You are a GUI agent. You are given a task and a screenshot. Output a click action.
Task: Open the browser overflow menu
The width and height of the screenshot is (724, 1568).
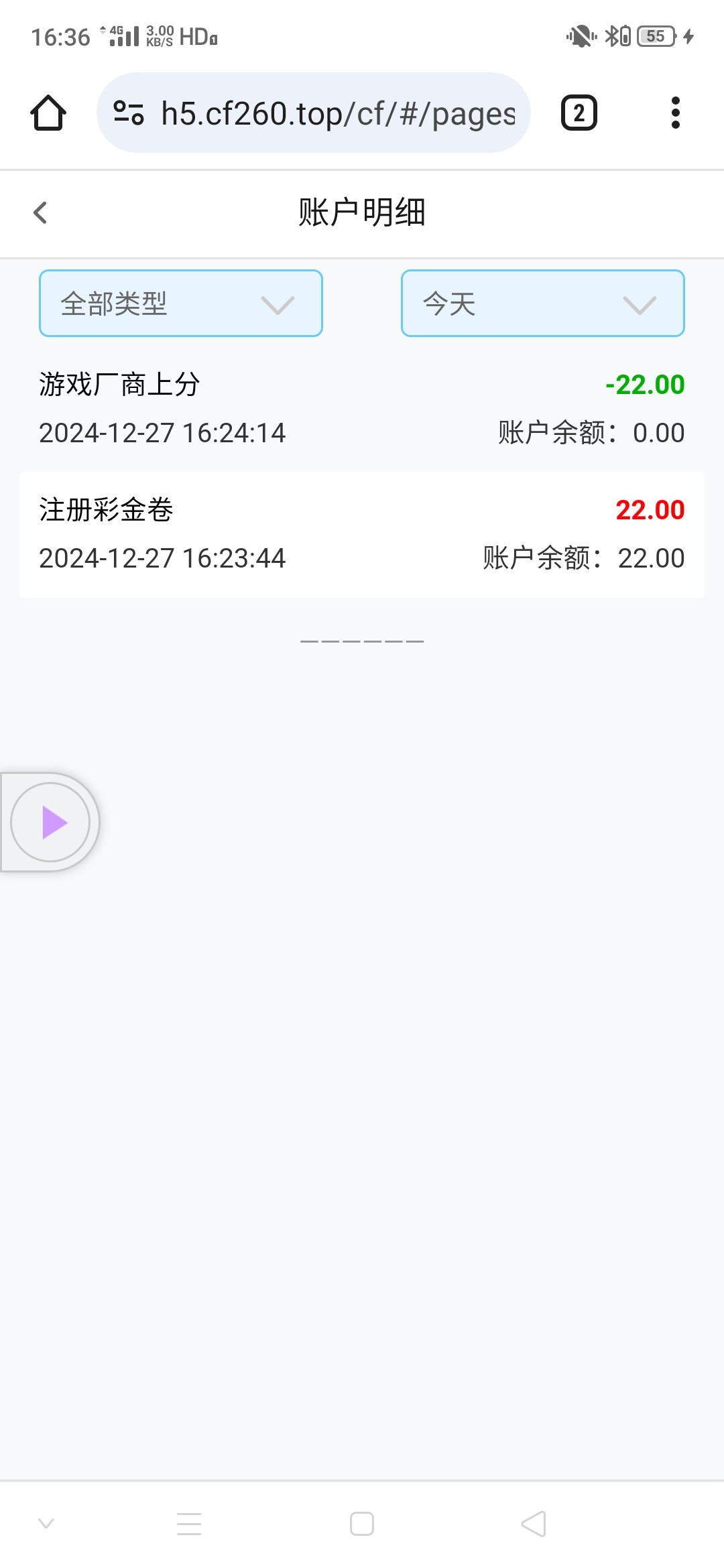click(x=675, y=113)
